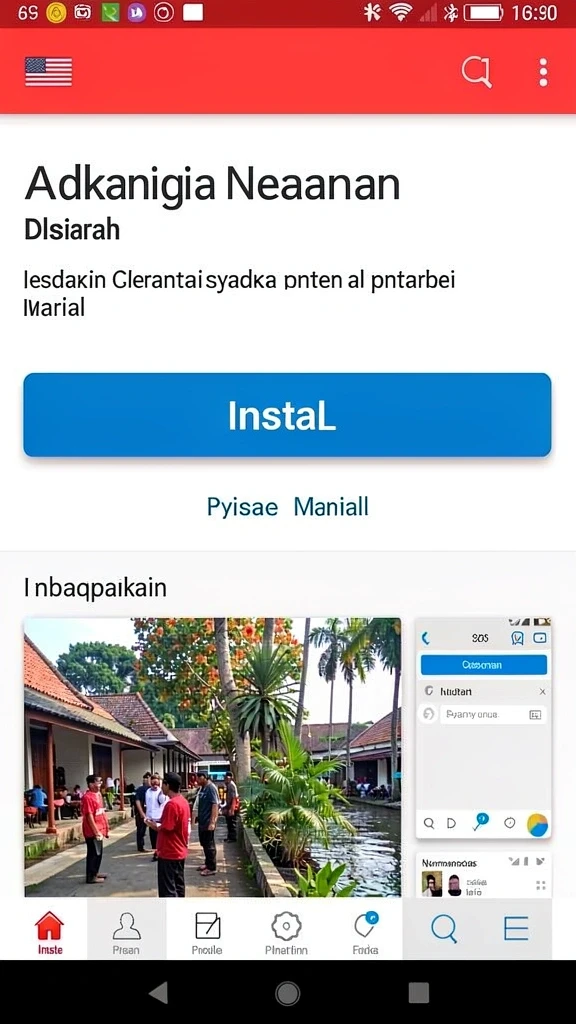The height and width of the screenshot is (1024, 576).
Task: Tap the blue InstaL button
Action: pyautogui.click(x=287, y=415)
